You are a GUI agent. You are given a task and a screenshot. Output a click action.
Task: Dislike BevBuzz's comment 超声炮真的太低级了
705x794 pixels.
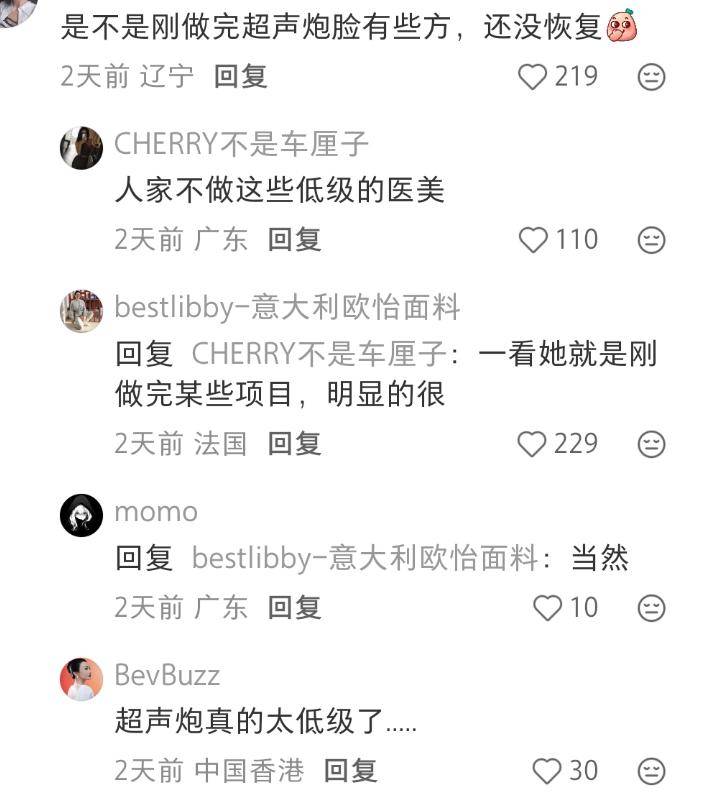(x=651, y=771)
